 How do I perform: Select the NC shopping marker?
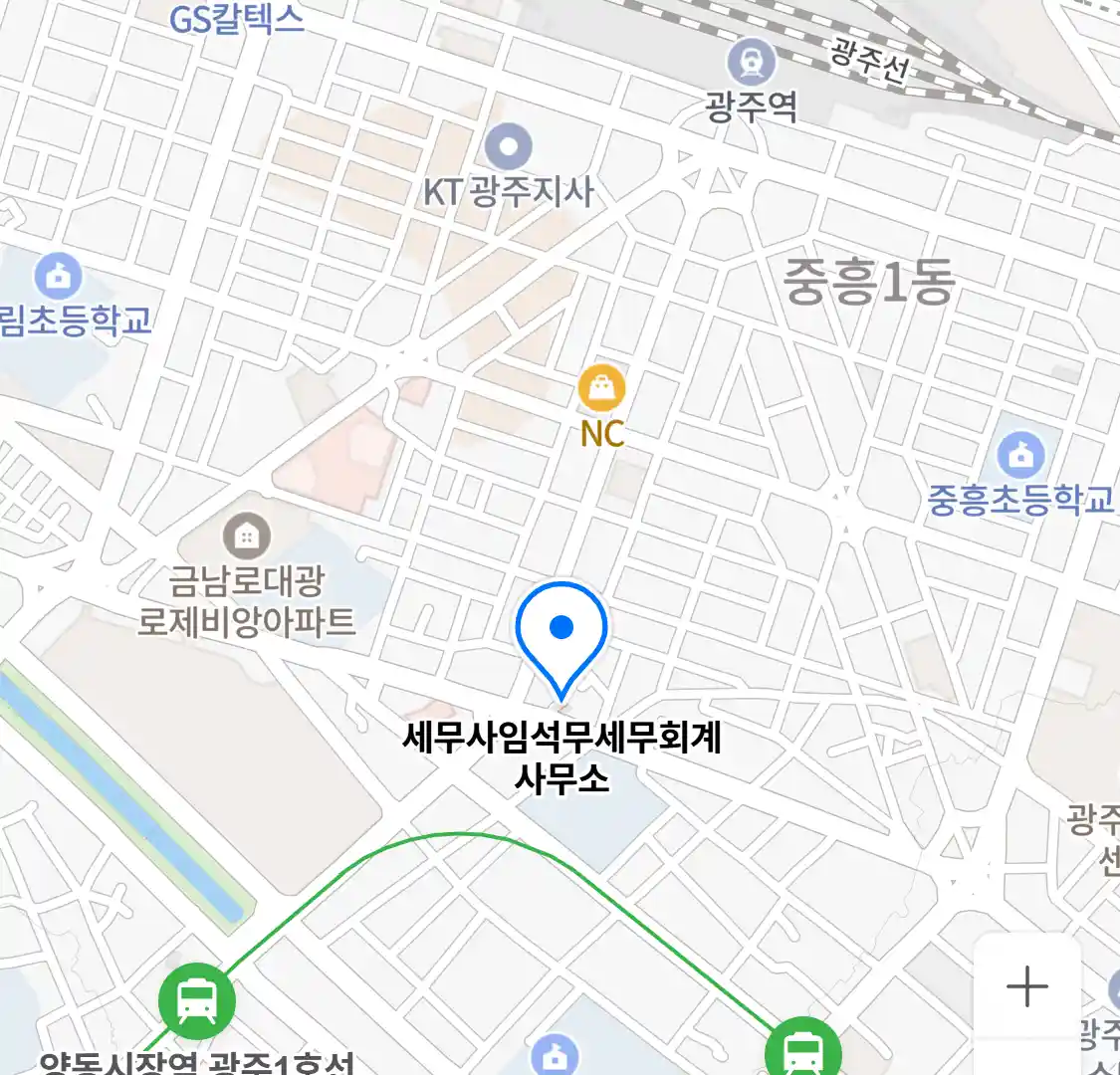tap(602, 389)
